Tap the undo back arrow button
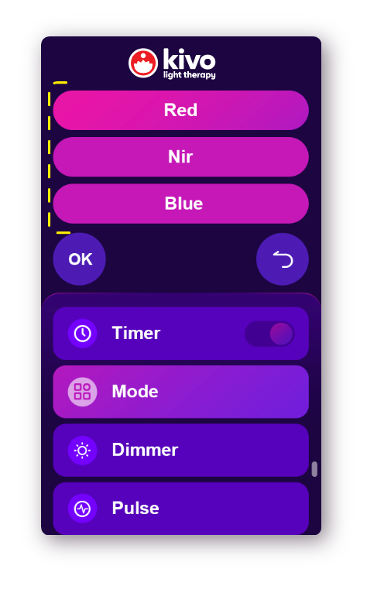This screenshot has width=384, height=594. [x=282, y=259]
